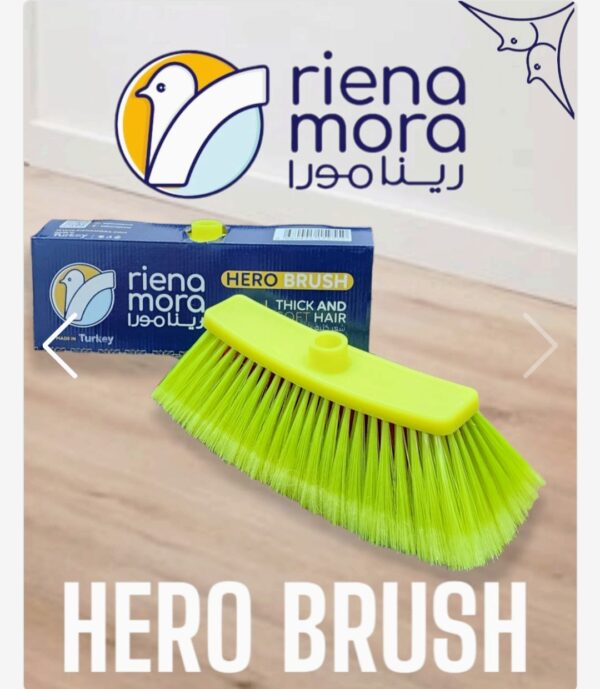Show the next product image
Screen dimensions: 600x689
[540, 346]
